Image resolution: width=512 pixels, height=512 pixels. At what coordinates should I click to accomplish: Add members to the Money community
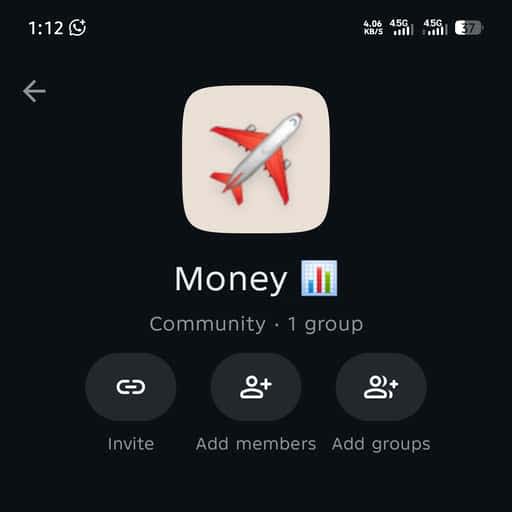(x=256, y=387)
